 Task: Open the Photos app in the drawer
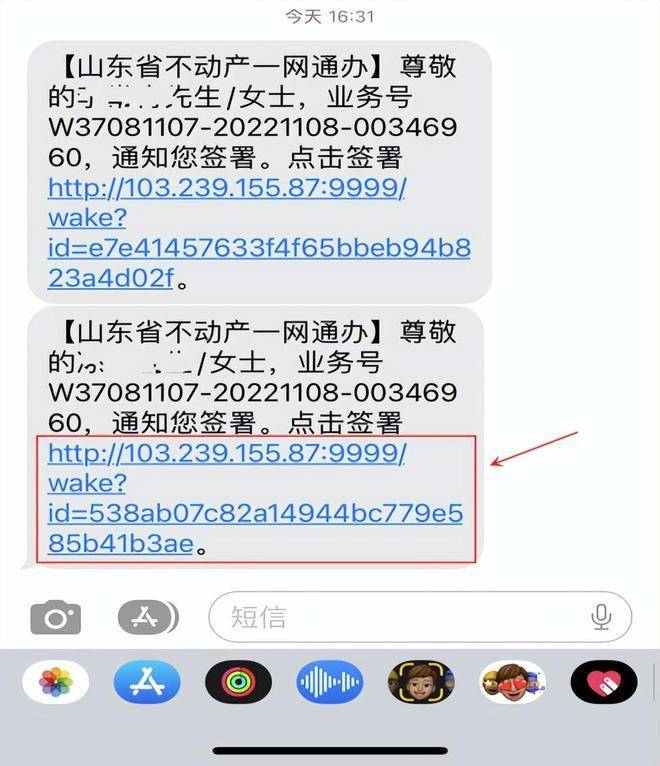tap(56, 683)
